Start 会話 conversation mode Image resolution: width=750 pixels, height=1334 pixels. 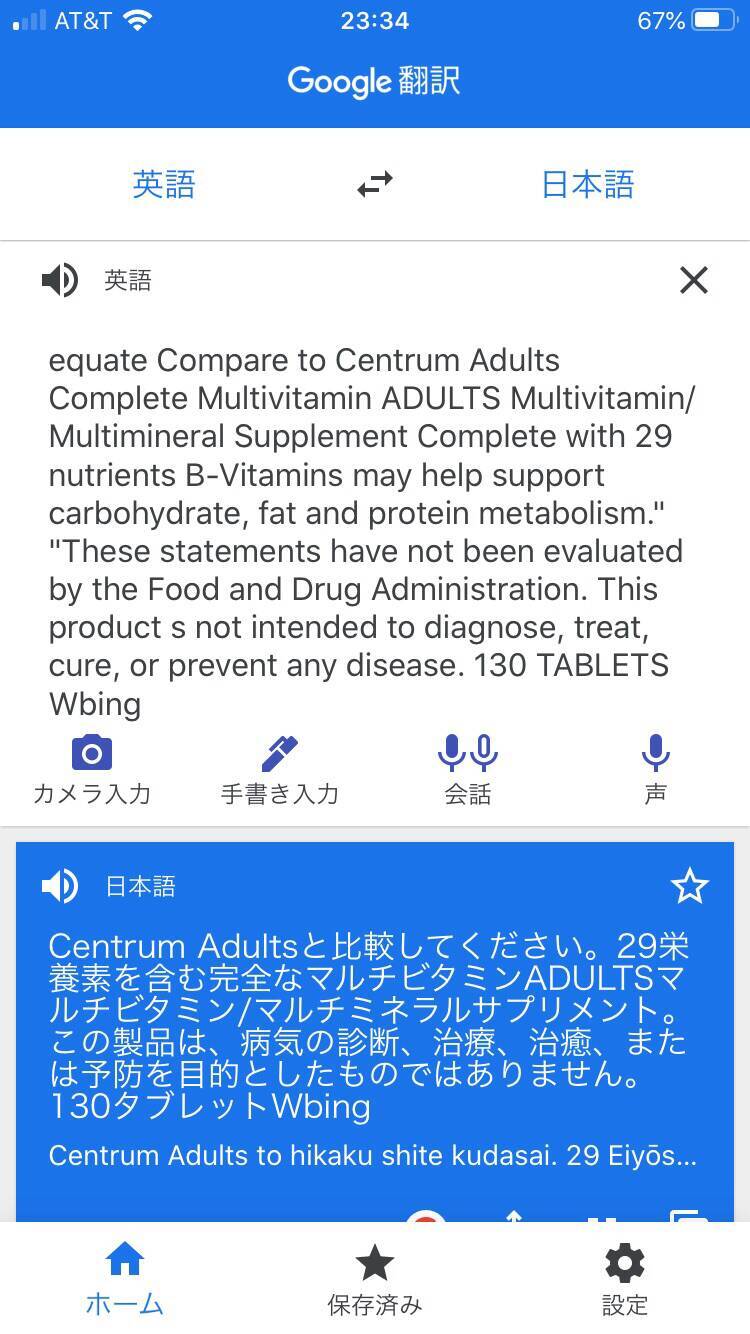point(468,769)
